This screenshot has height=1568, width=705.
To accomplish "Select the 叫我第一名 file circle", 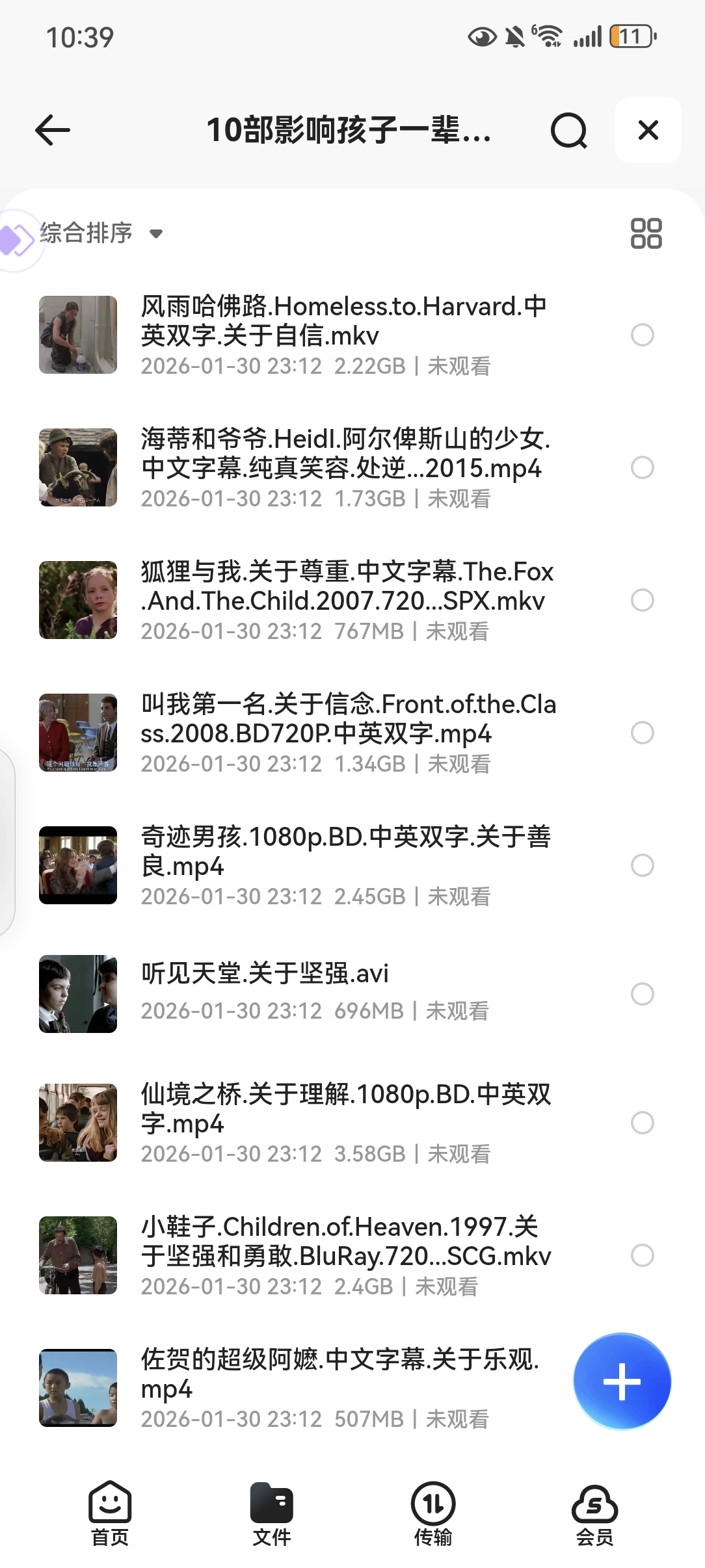I will click(x=642, y=733).
